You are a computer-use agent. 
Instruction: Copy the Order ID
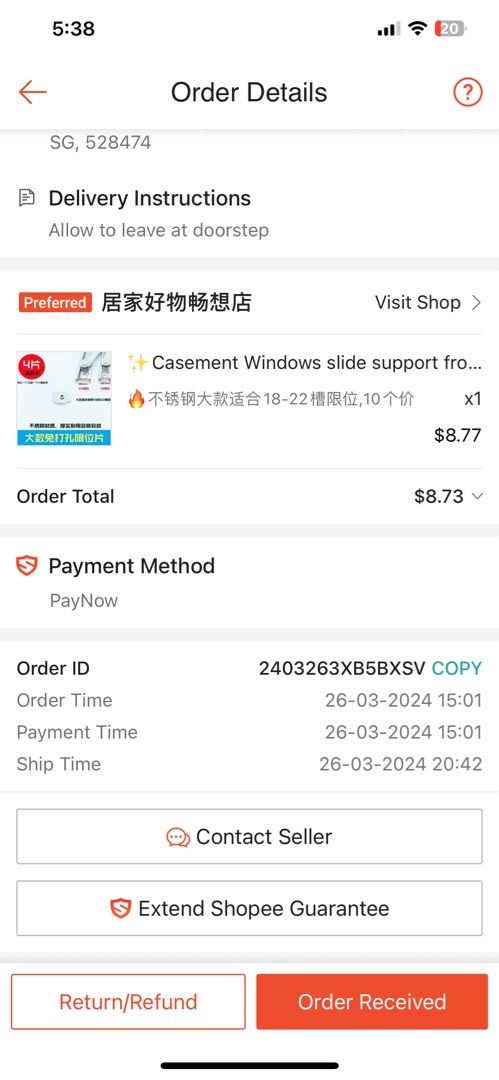pyautogui.click(x=456, y=668)
